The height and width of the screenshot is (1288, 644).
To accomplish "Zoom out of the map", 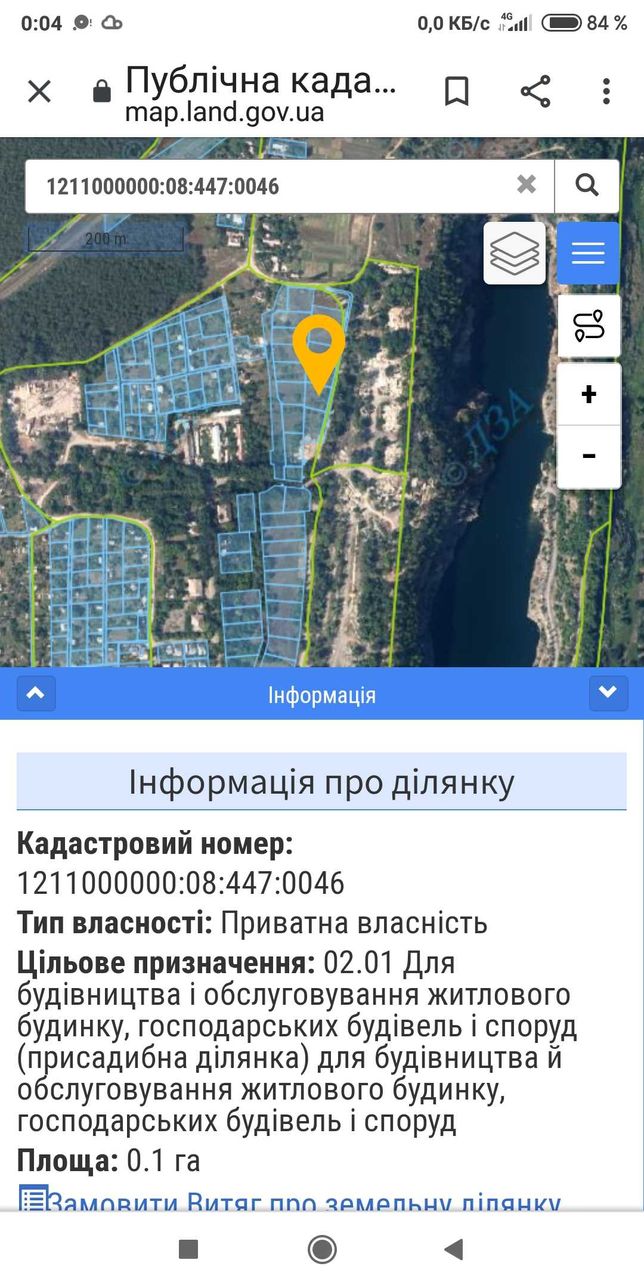I will click(588, 457).
